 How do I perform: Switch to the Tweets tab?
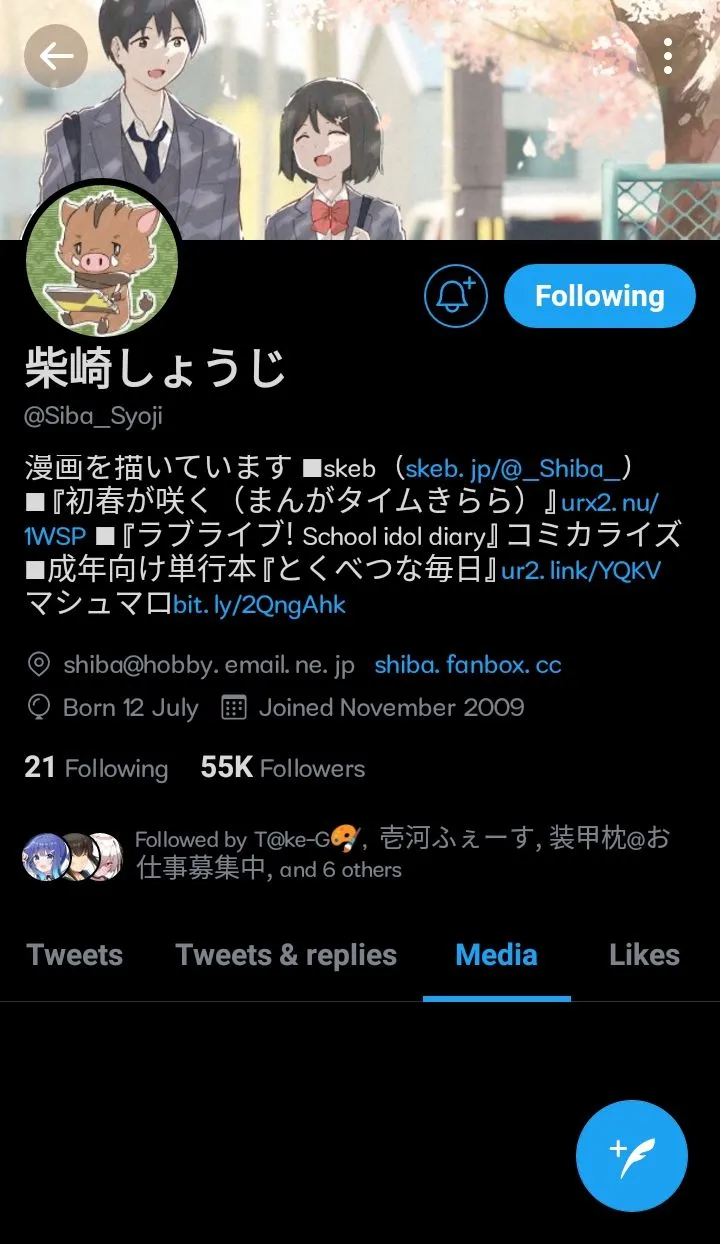pyautogui.click(x=75, y=955)
